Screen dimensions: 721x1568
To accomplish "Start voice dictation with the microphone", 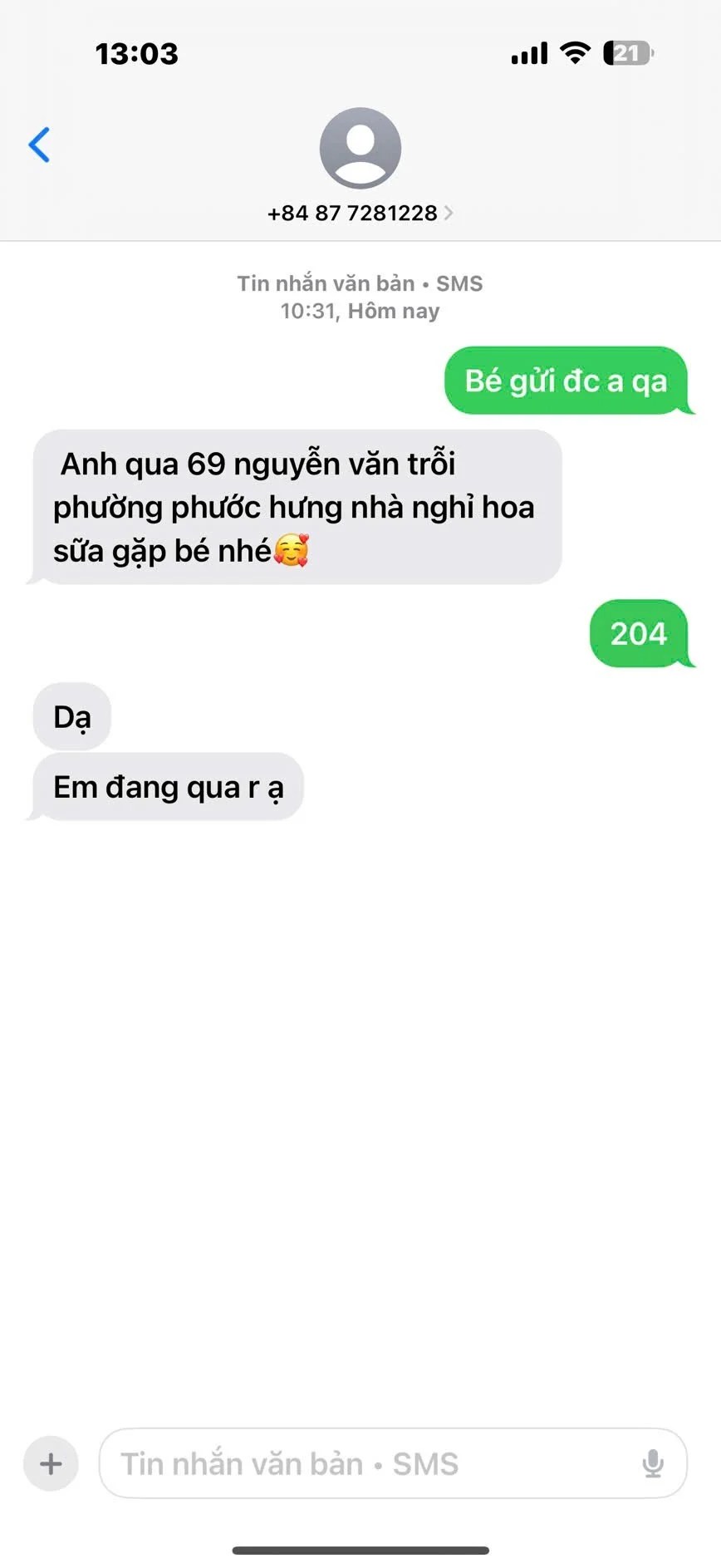I will (653, 1463).
